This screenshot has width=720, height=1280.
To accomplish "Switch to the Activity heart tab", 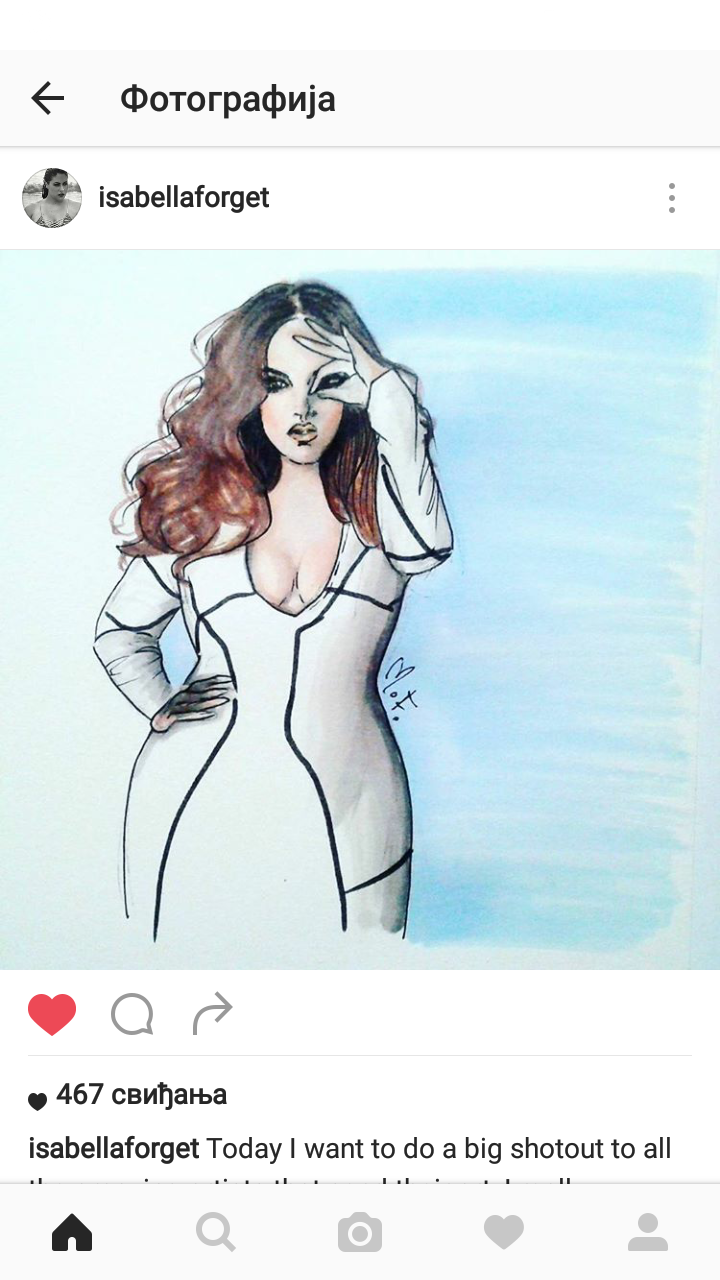I will 504,1232.
